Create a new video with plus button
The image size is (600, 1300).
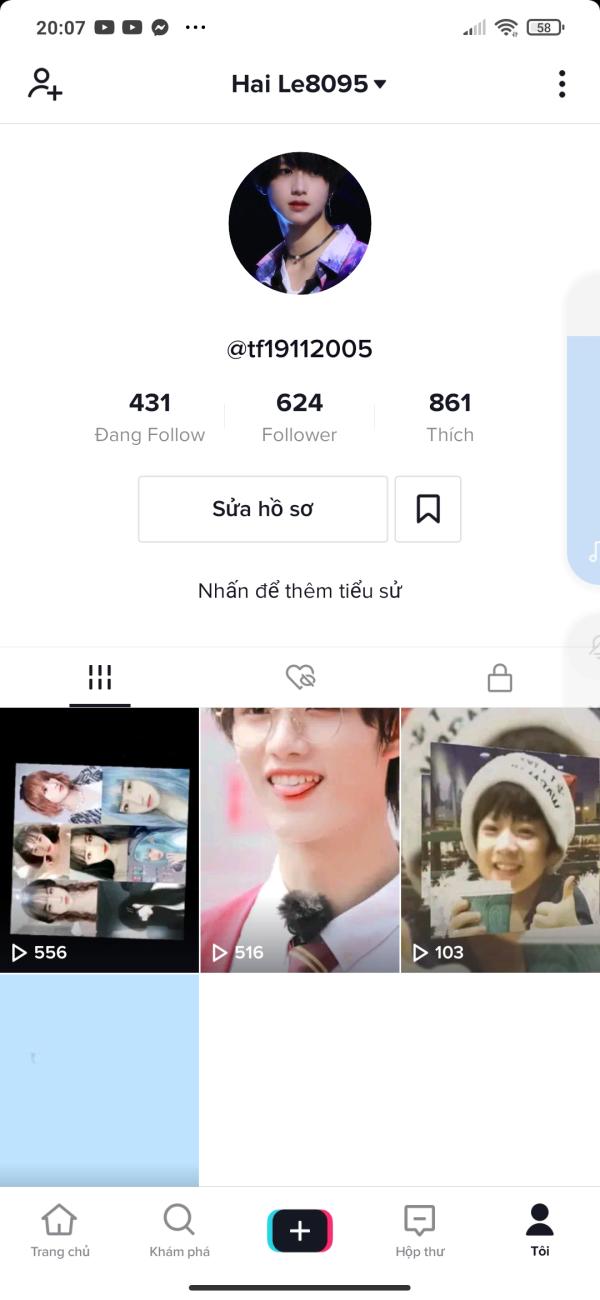tap(300, 1231)
